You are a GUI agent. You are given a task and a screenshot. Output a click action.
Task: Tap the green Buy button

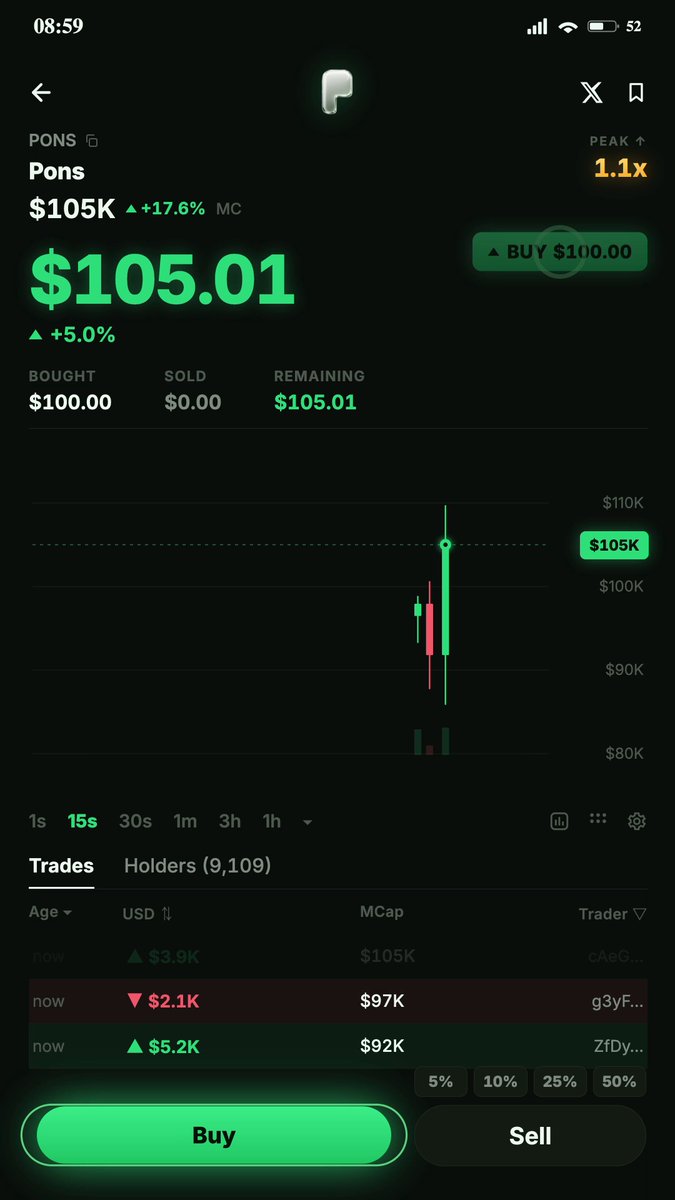coord(214,1135)
